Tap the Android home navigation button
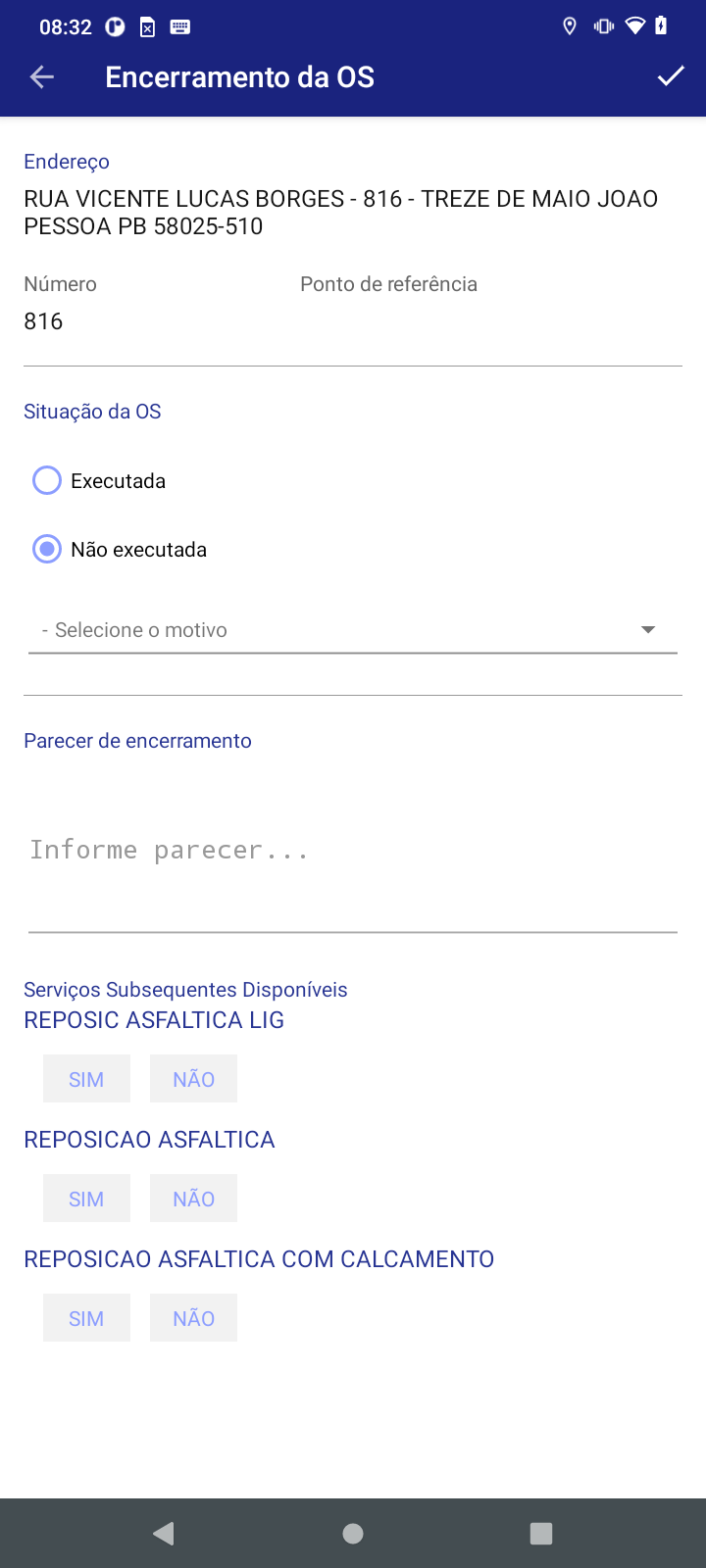This screenshot has width=706, height=1568. [353, 1533]
